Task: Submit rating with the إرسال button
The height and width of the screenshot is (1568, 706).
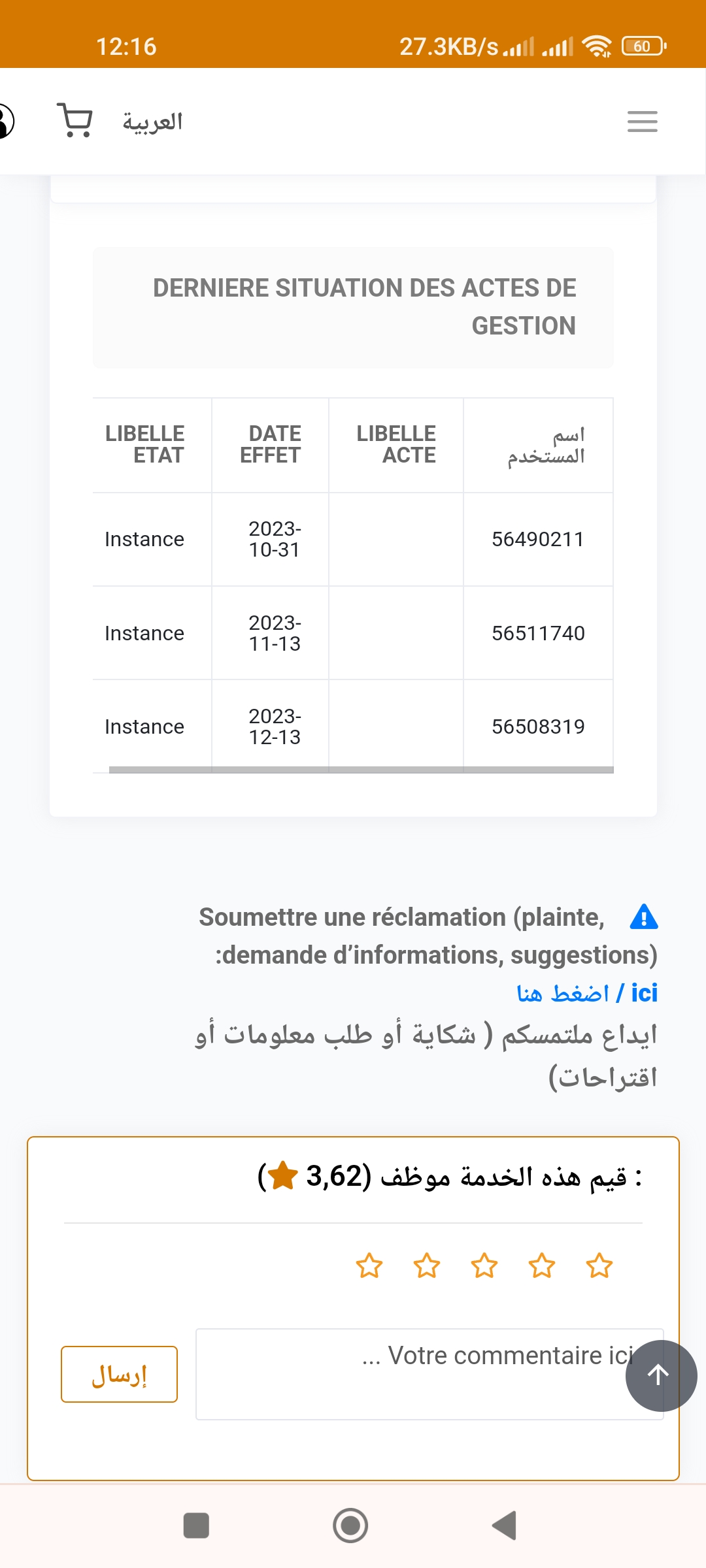Action: click(119, 1374)
